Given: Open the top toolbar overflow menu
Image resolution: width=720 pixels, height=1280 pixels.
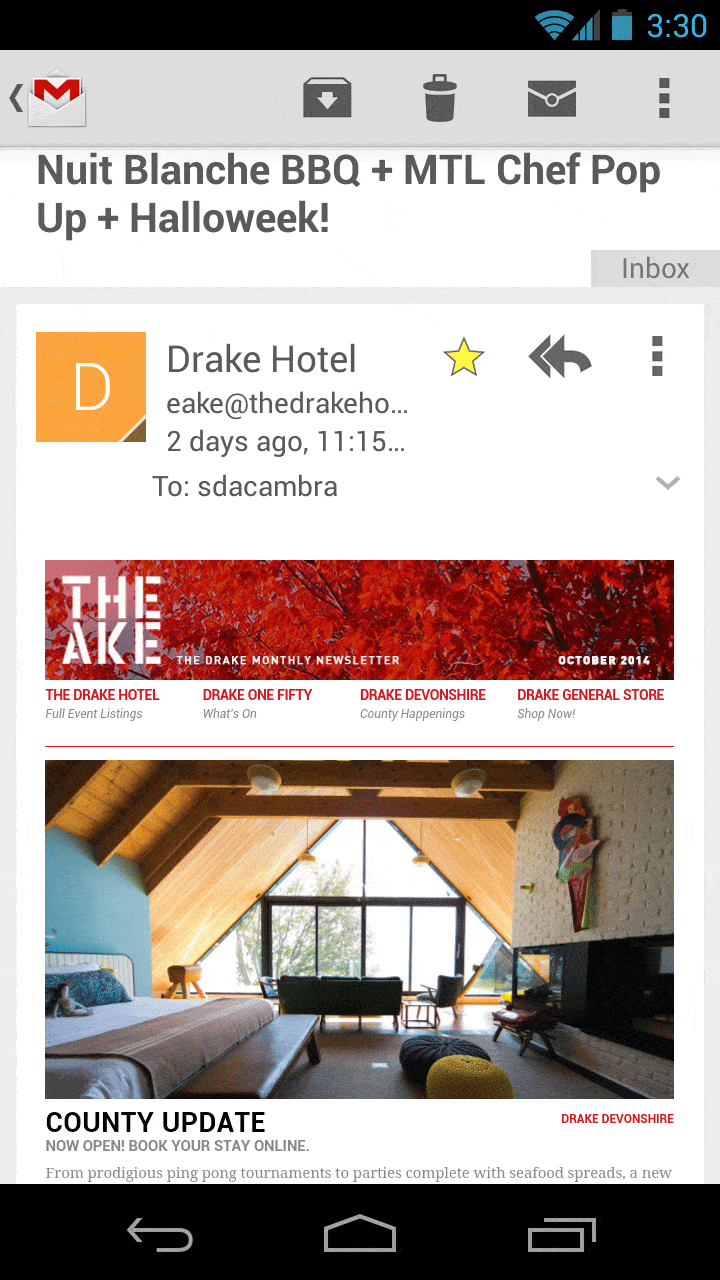Looking at the screenshot, I should [x=664, y=98].
